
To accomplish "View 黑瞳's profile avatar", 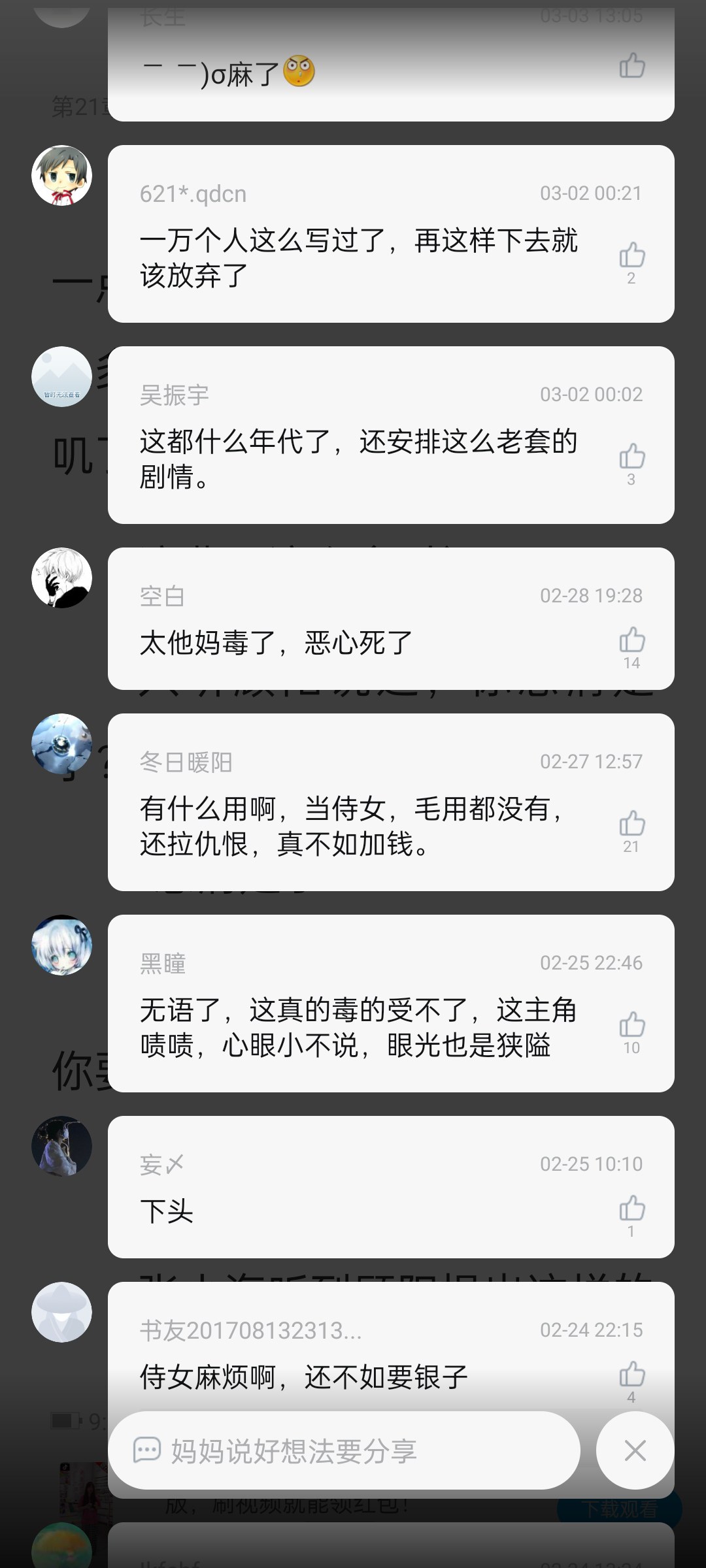I will tap(62, 945).
